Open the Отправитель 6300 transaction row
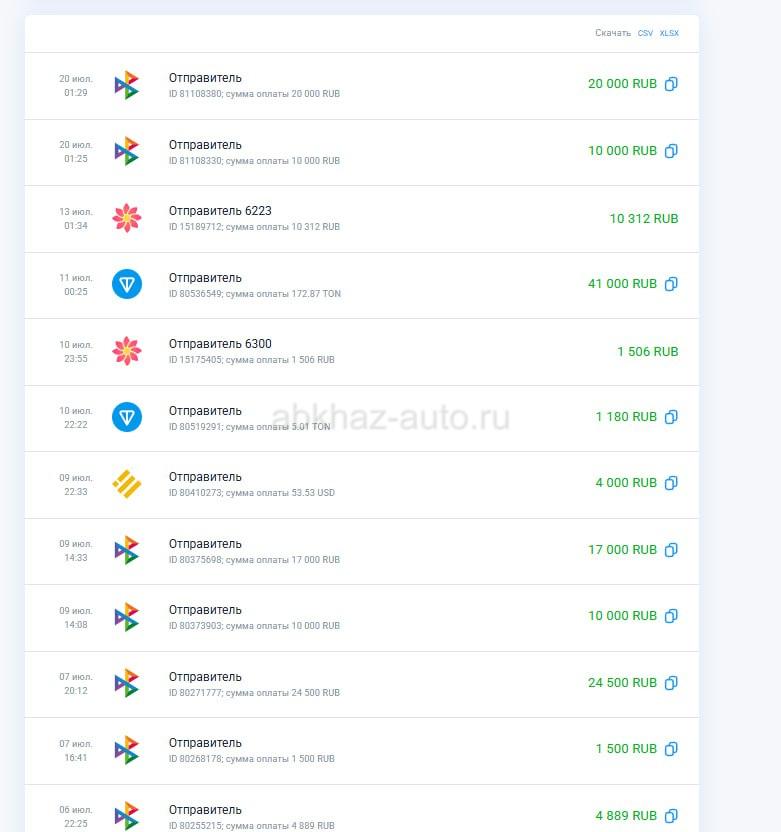This screenshot has height=832, width=781. point(220,344)
